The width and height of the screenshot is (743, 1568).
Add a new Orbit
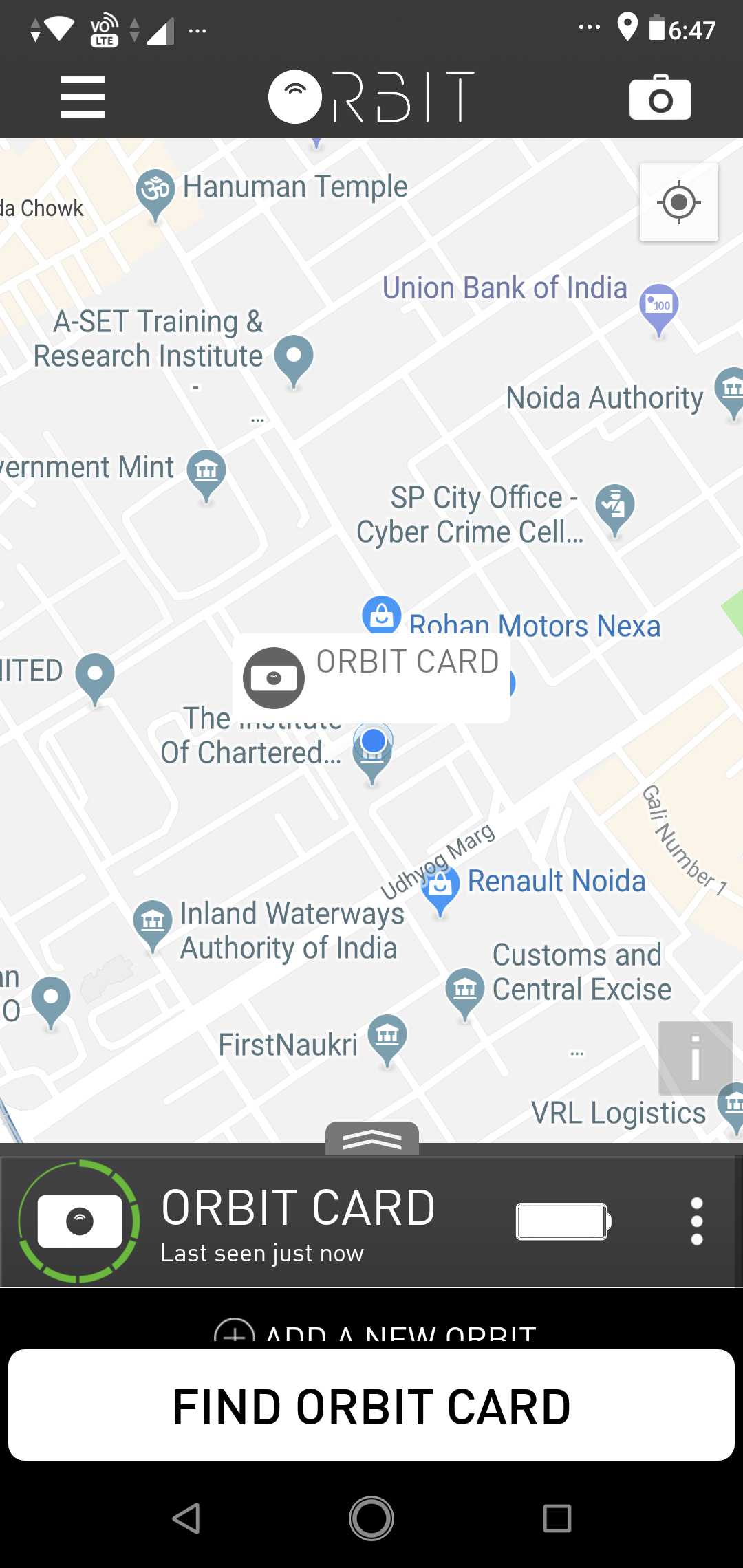(x=375, y=1333)
